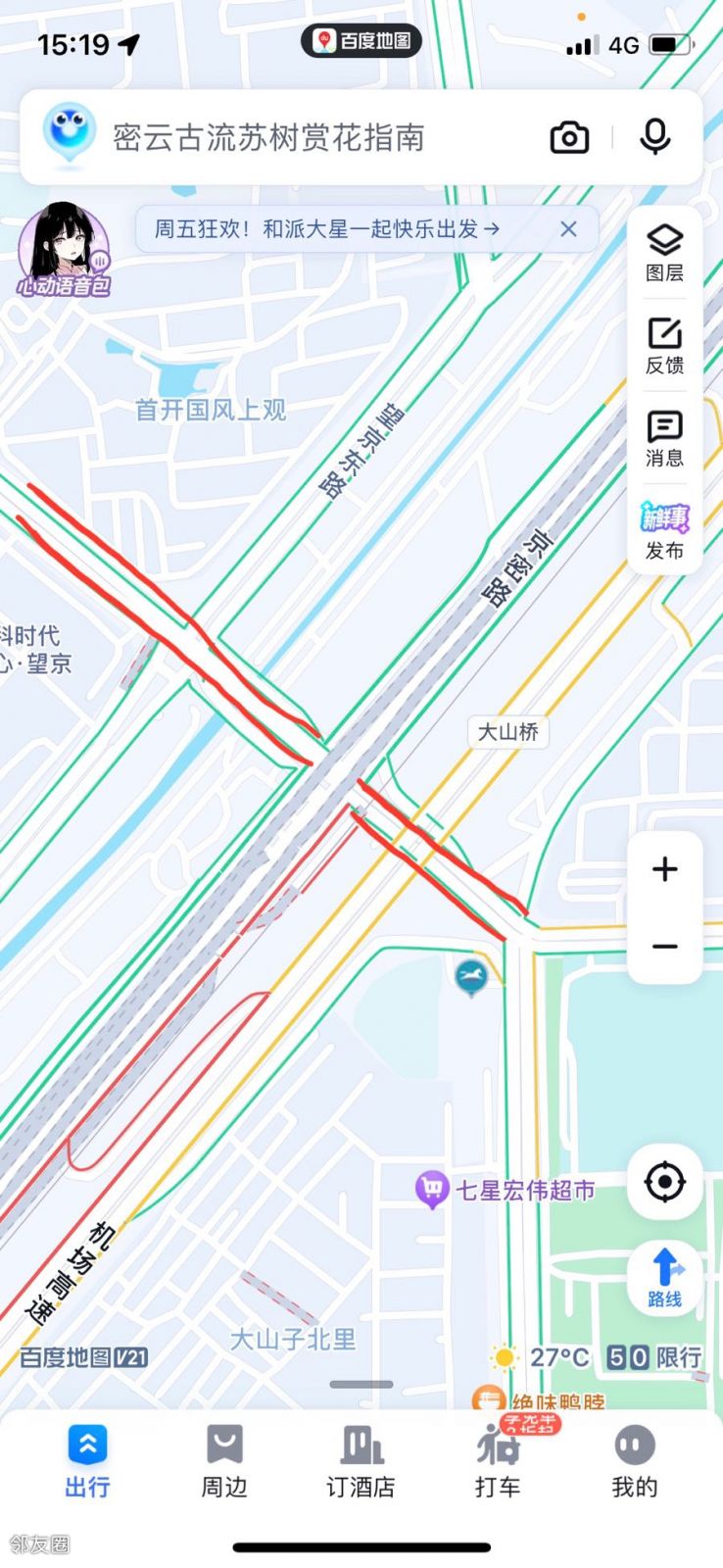Viewport: 723px width, 1568px height.
Task: Open 路线 route planning
Action: pyautogui.click(x=664, y=1277)
